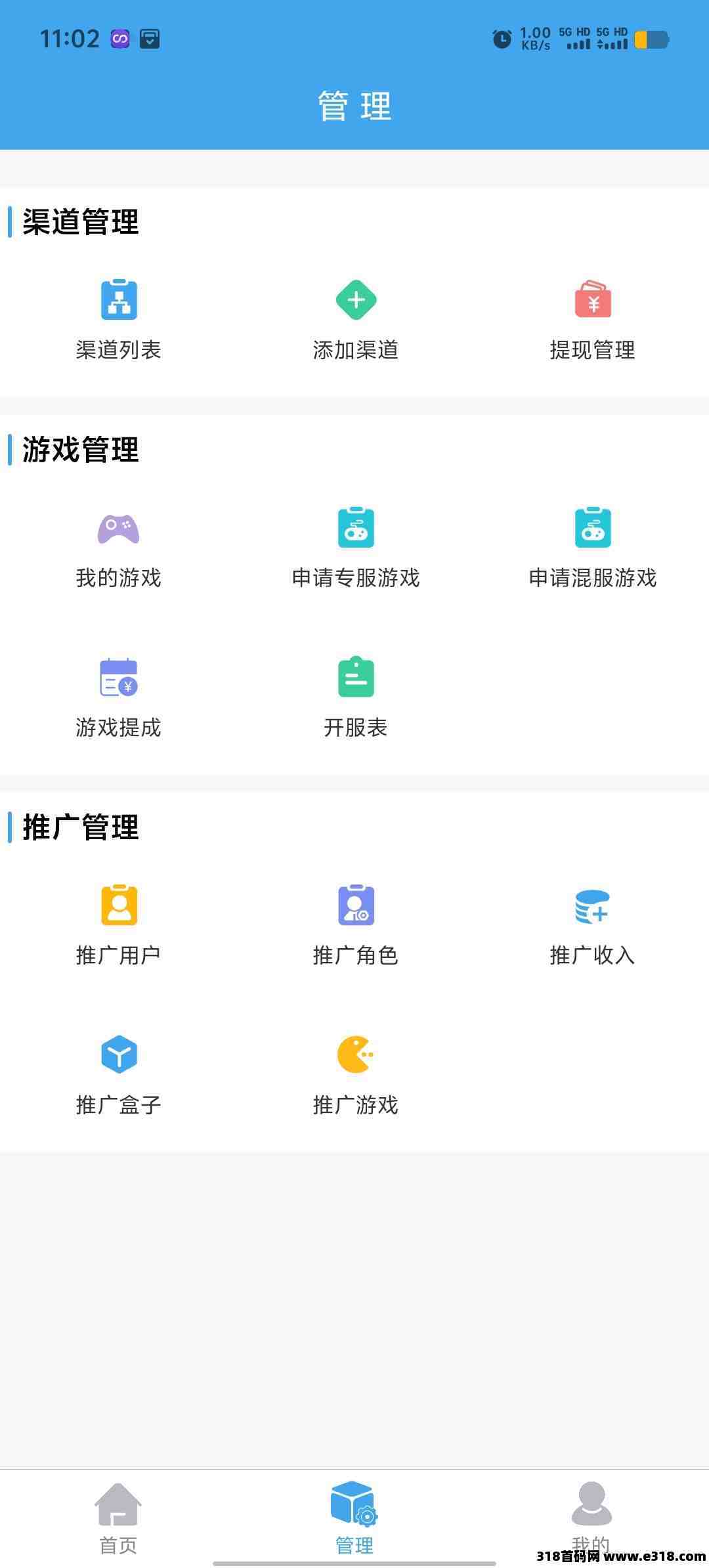Image resolution: width=709 pixels, height=1568 pixels.
Task: Open 推广角色
Action: (x=356, y=925)
